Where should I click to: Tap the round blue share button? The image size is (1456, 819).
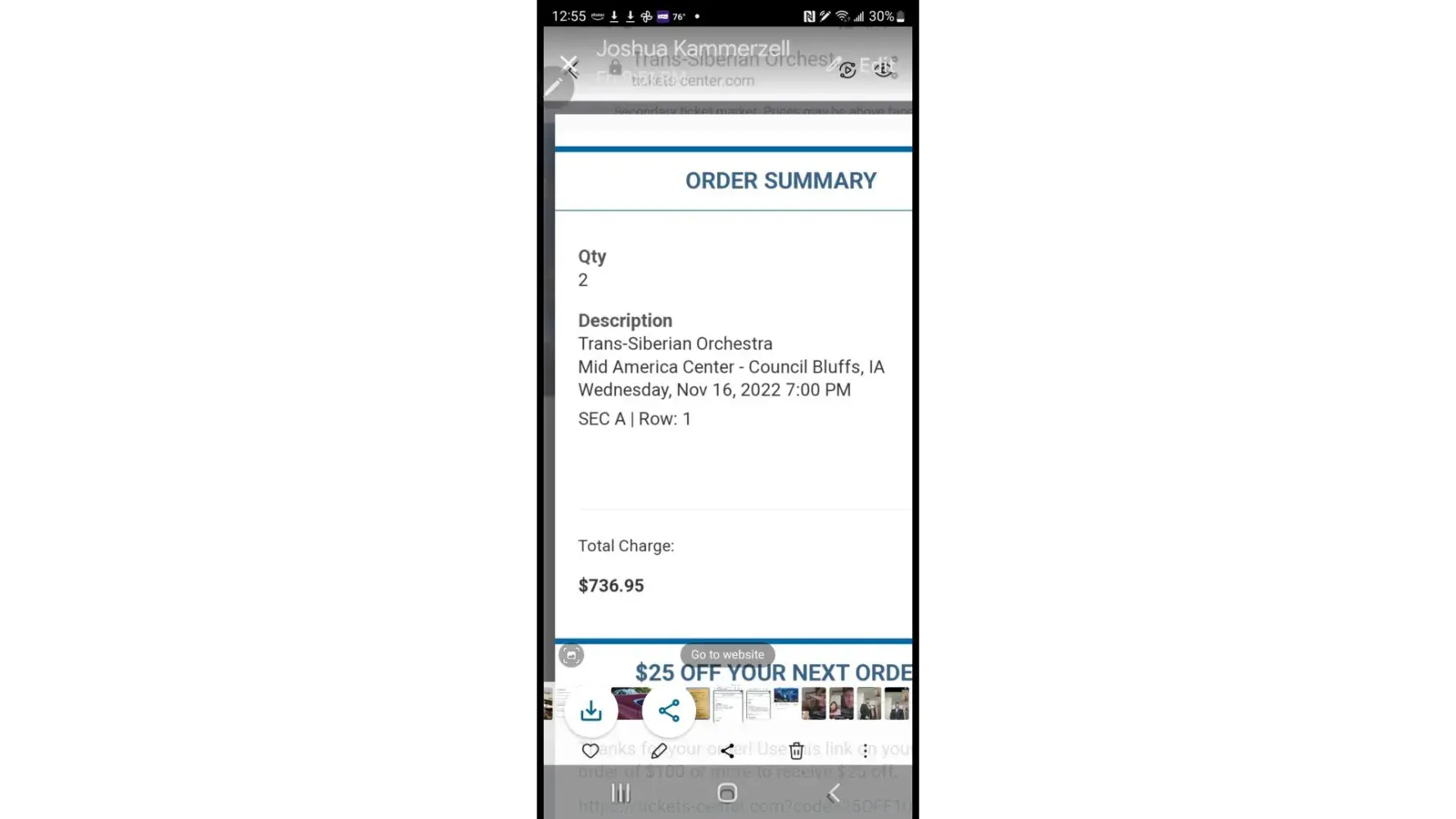669,710
